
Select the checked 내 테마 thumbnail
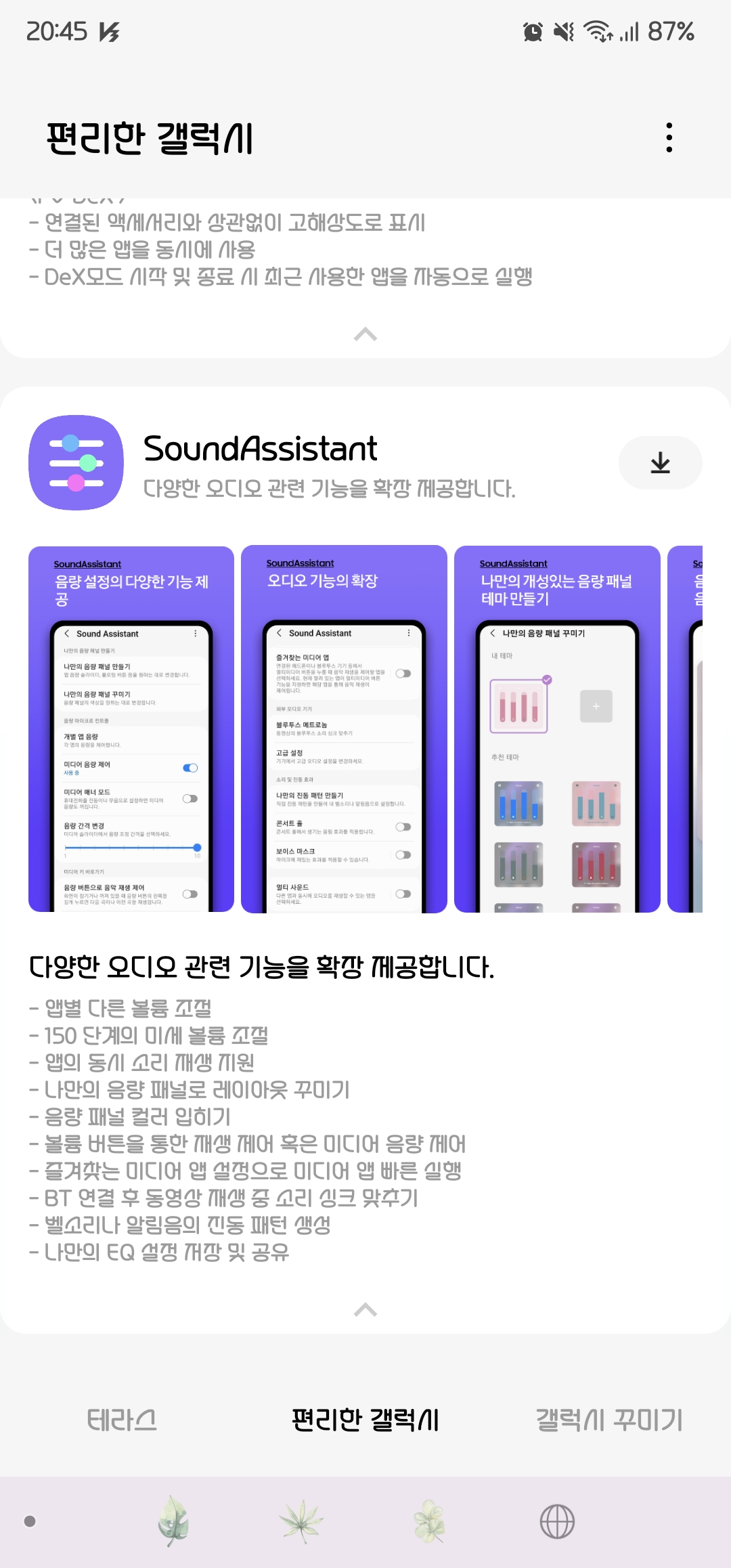(518, 706)
